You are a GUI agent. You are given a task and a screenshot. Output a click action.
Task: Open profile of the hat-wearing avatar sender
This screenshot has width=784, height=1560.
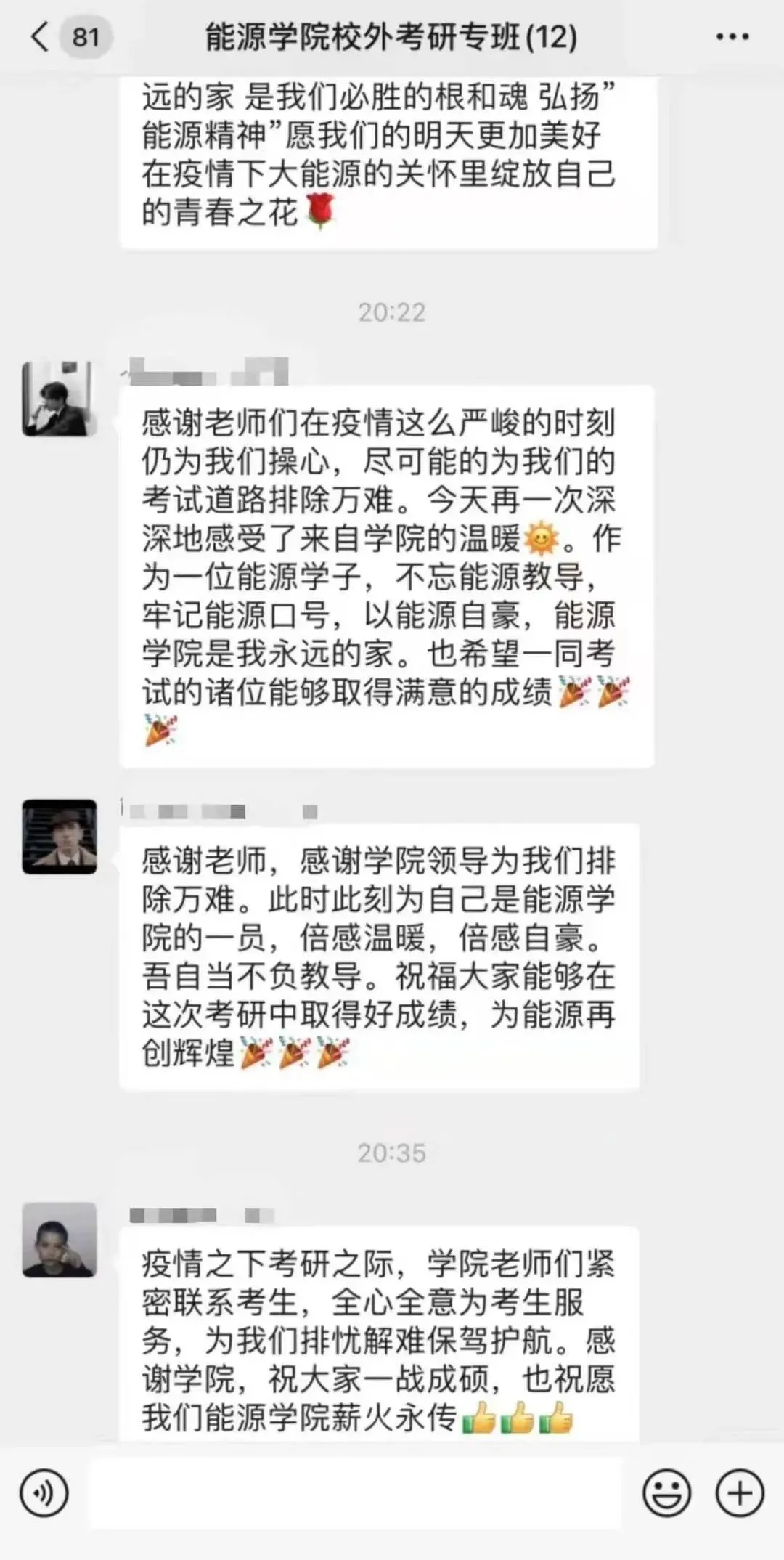tap(60, 837)
